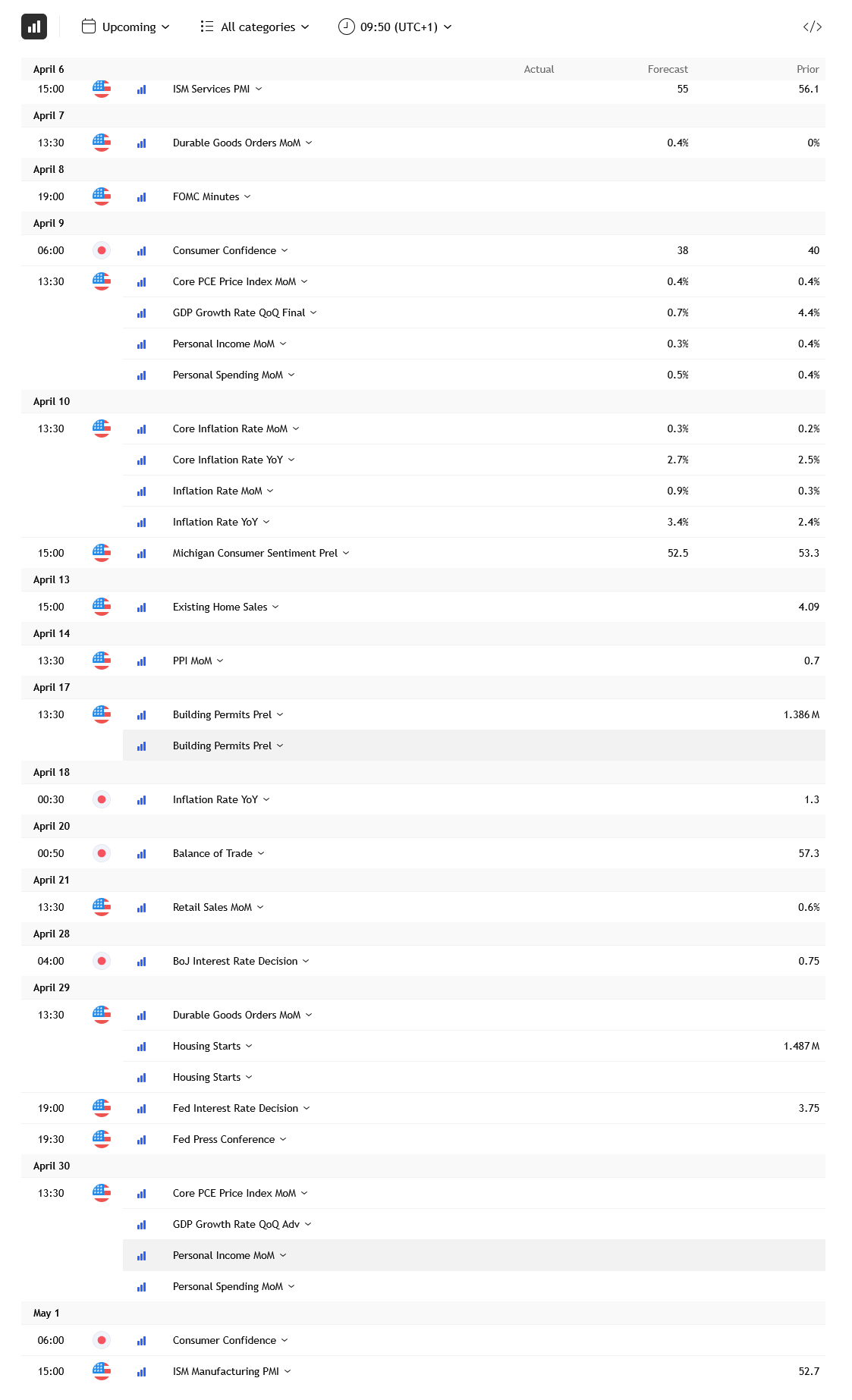Expand Fed Interest Rate Decision
The height and width of the screenshot is (1400, 852).
click(241, 1108)
